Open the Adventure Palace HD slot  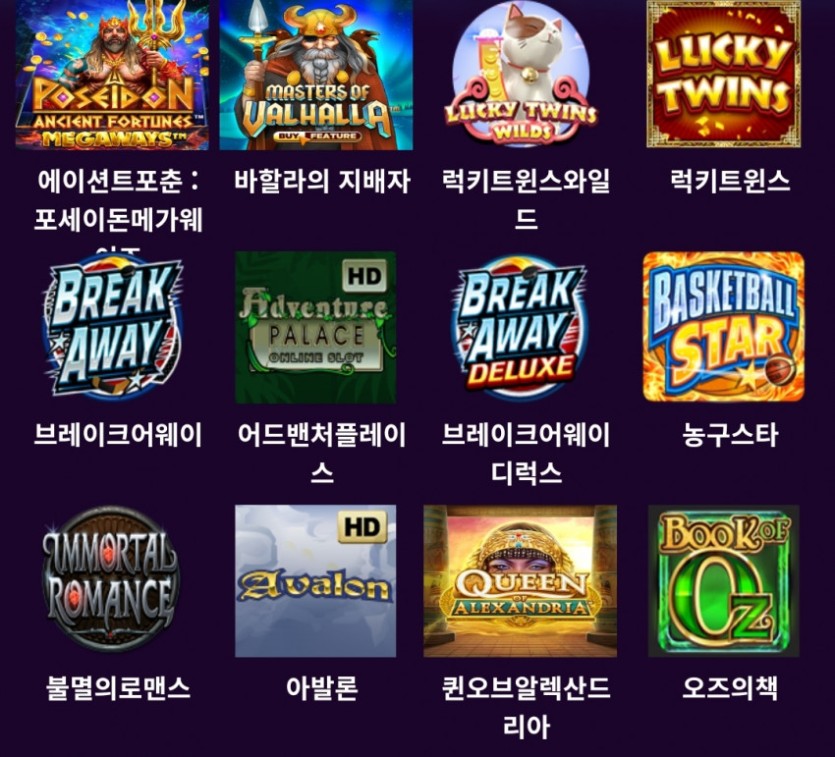coord(316,327)
